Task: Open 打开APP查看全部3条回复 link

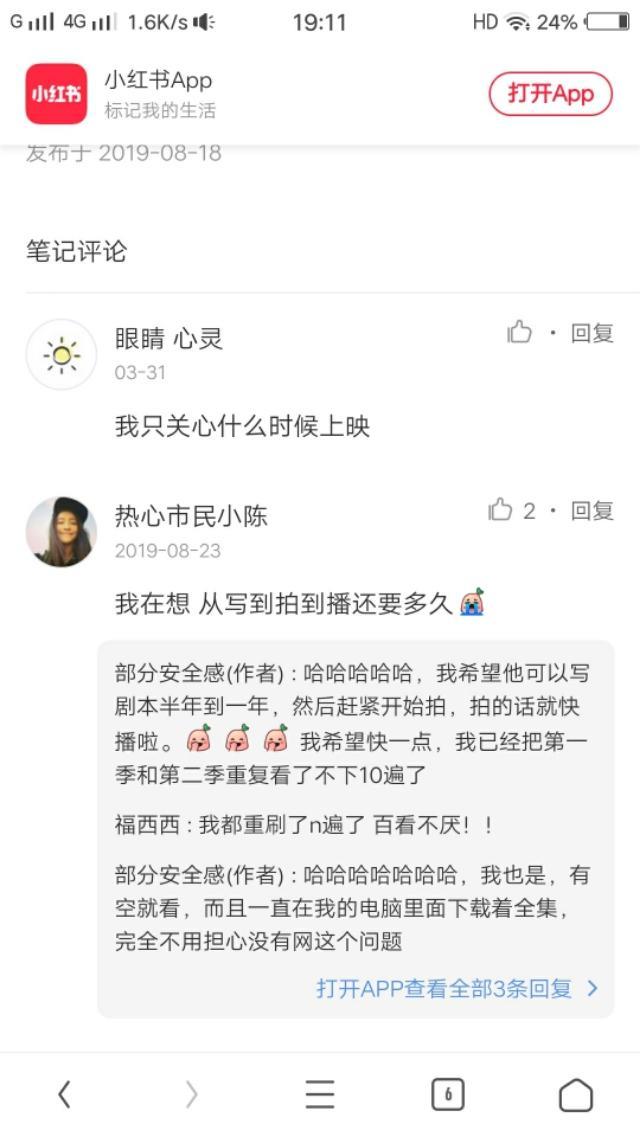Action: 457,988
